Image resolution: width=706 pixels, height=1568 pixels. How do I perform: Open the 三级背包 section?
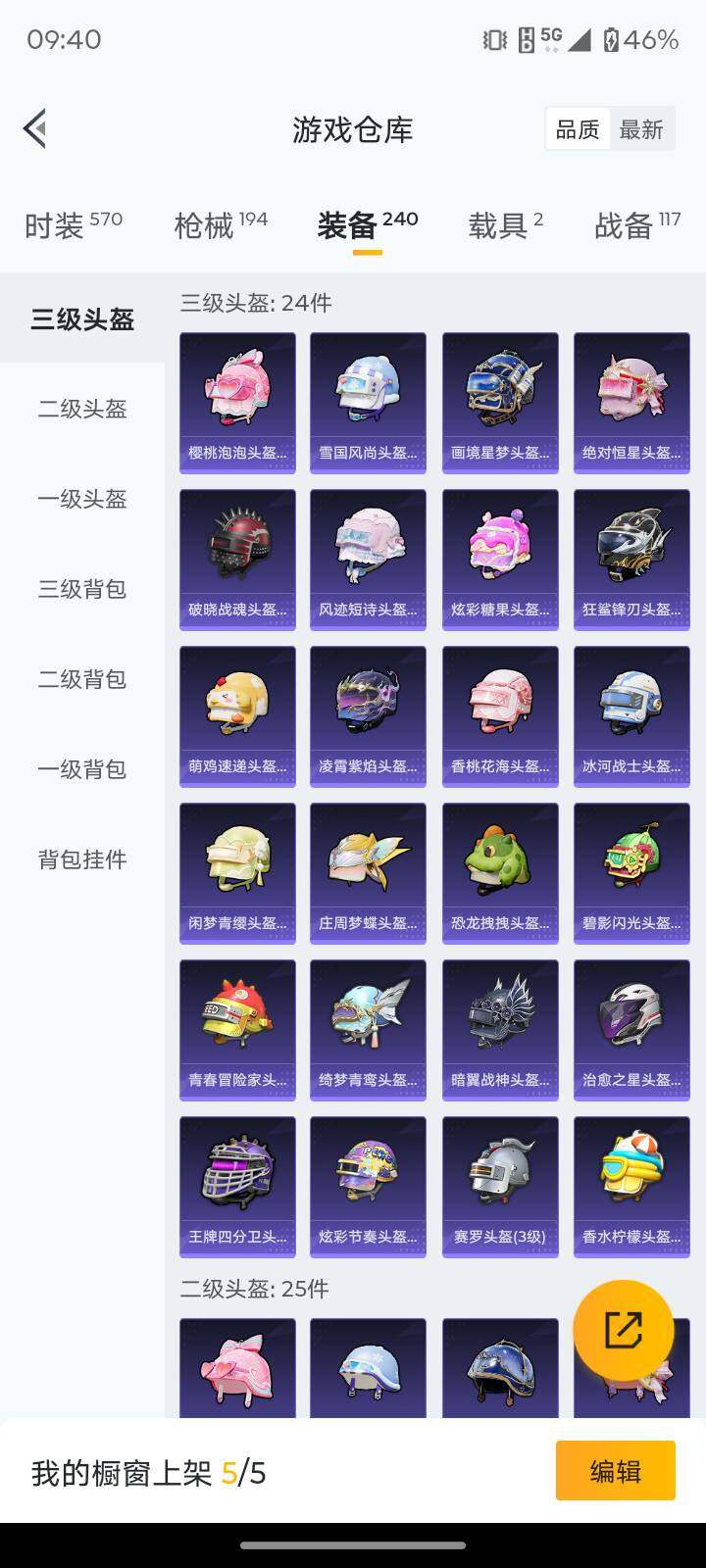[80, 590]
